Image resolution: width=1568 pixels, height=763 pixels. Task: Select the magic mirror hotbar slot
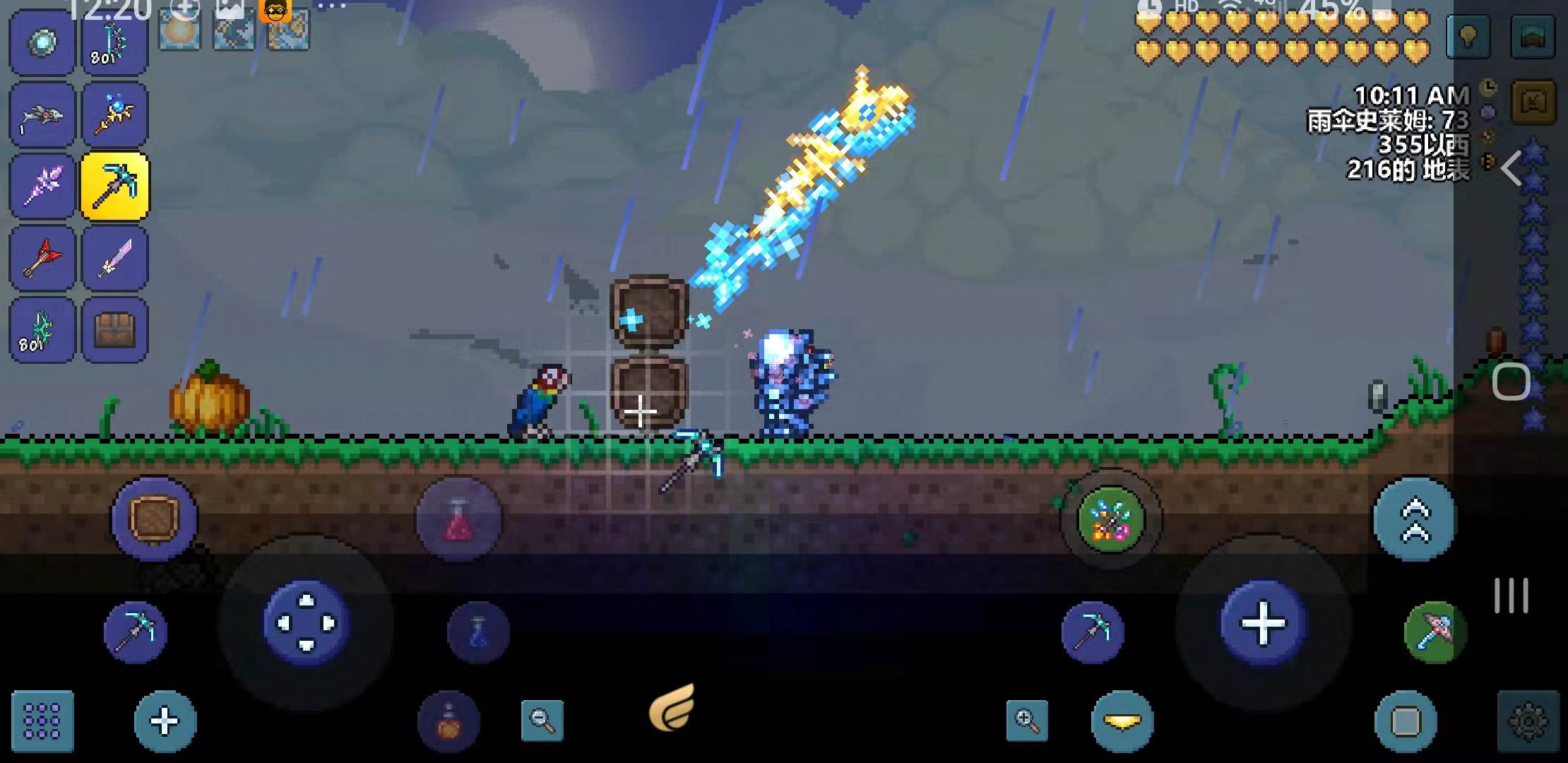[42, 43]
